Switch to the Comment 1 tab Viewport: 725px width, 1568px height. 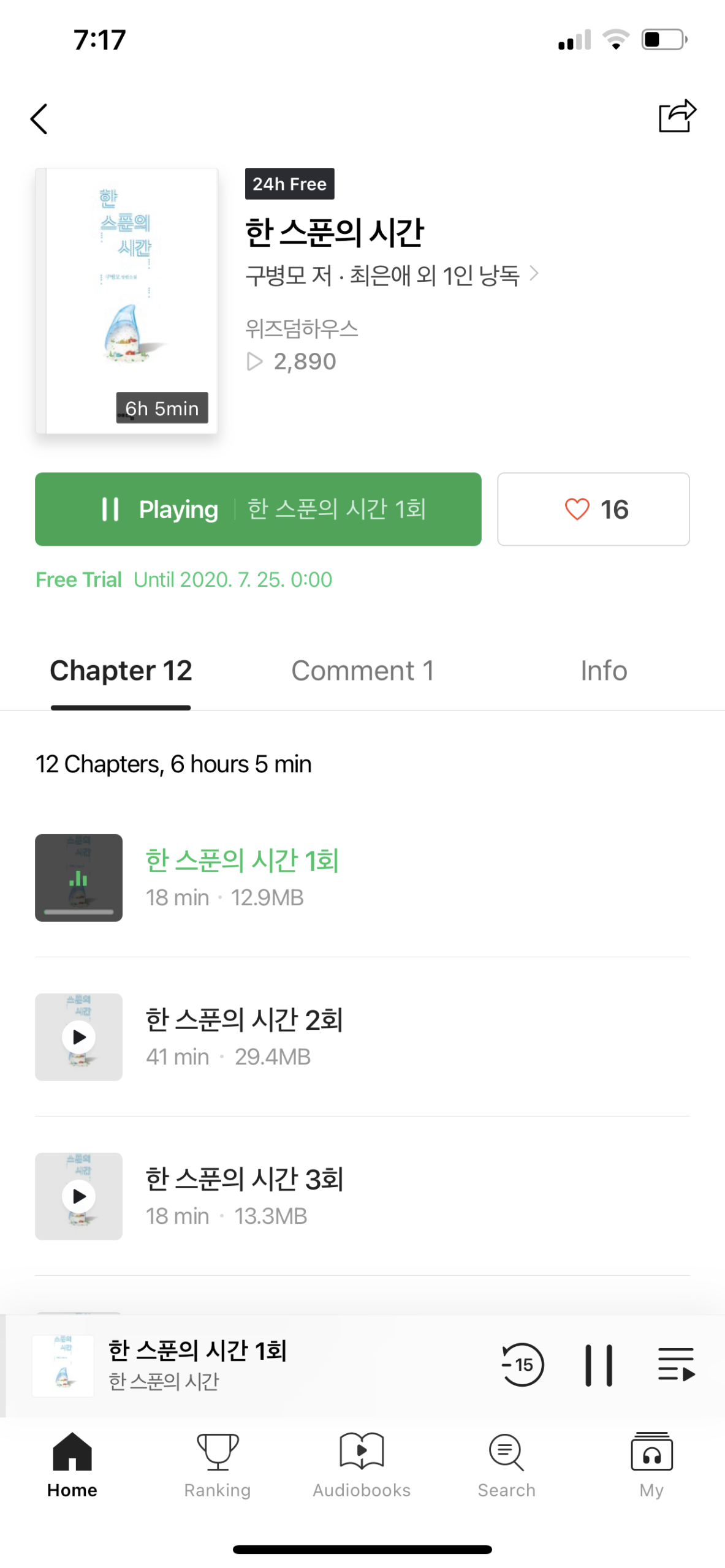pos(362,671)
